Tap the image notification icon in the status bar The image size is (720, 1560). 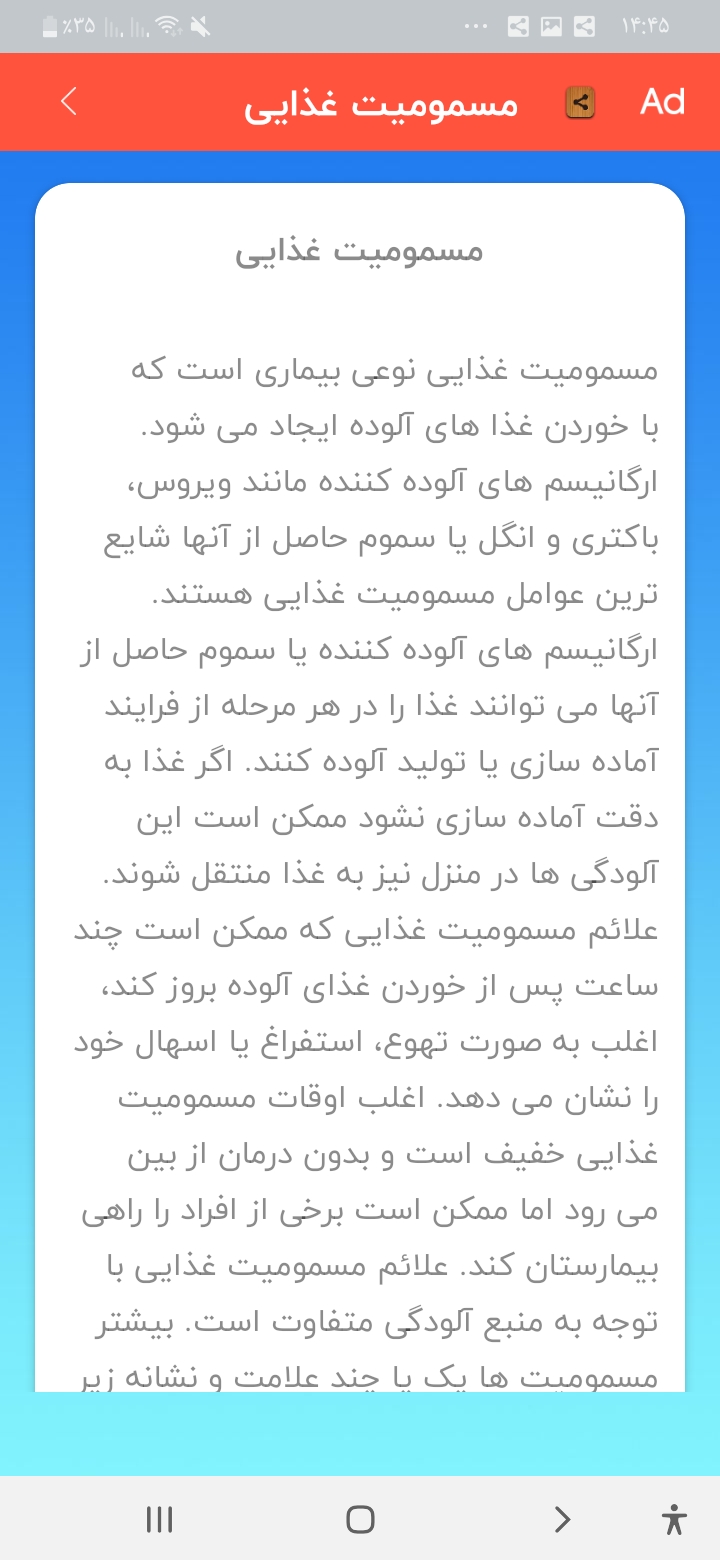551,27
